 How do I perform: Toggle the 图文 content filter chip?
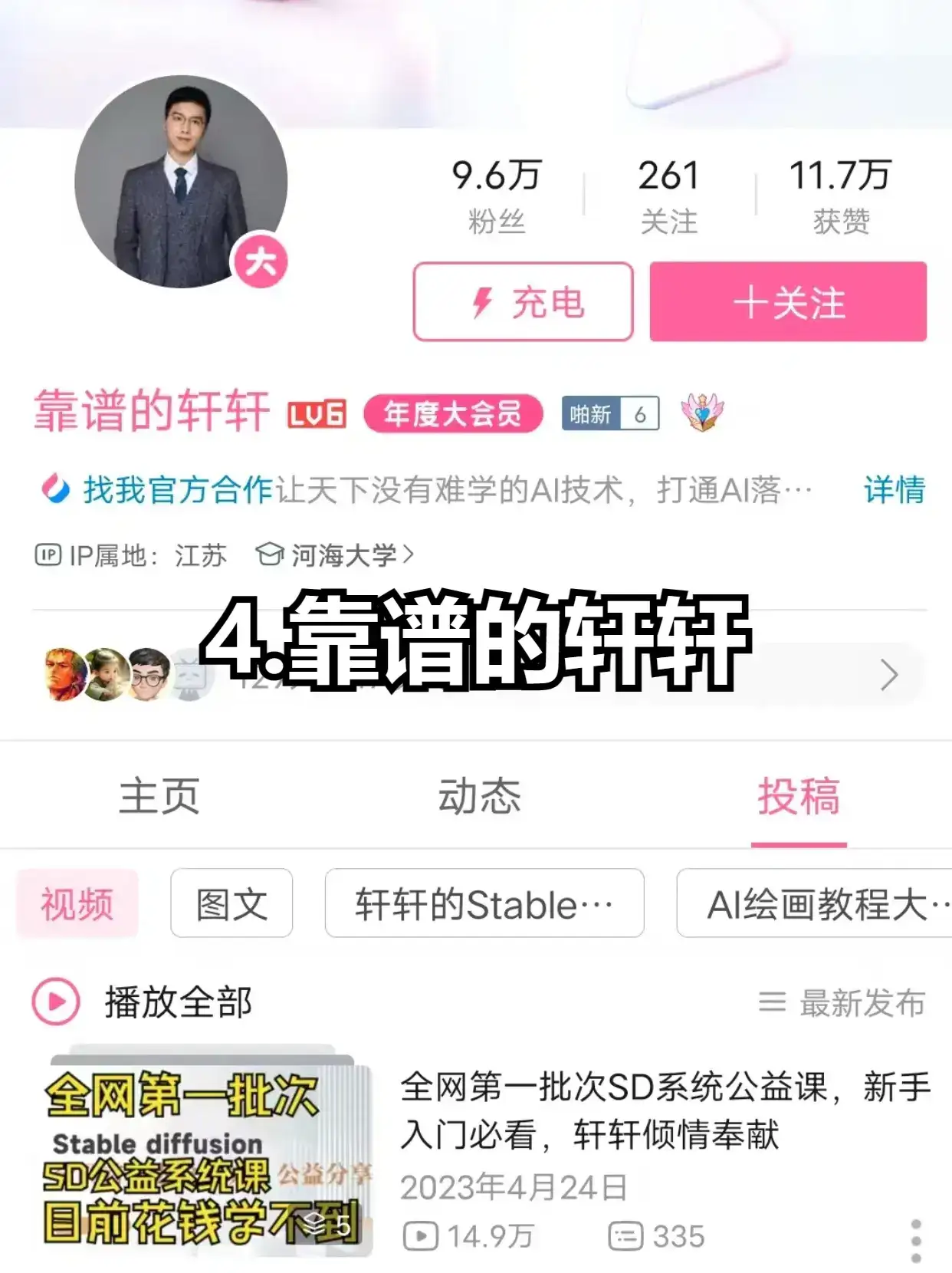coord(231,905)
